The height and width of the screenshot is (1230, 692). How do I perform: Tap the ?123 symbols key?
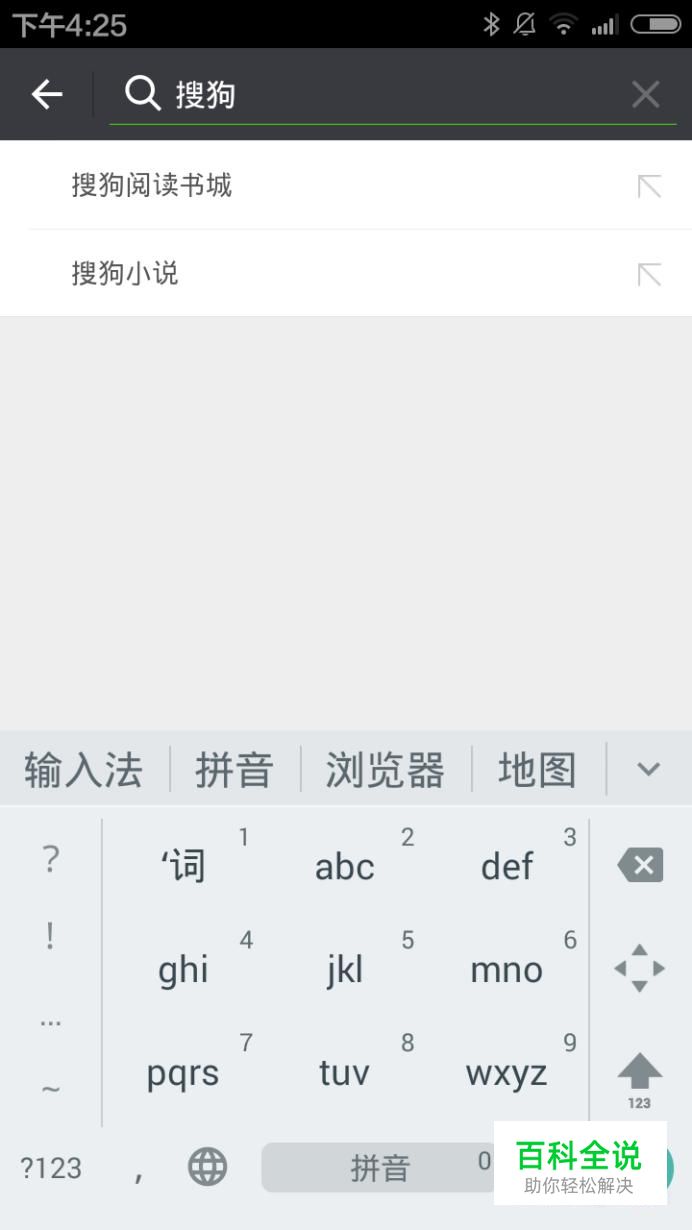(x=50, y=1168)
